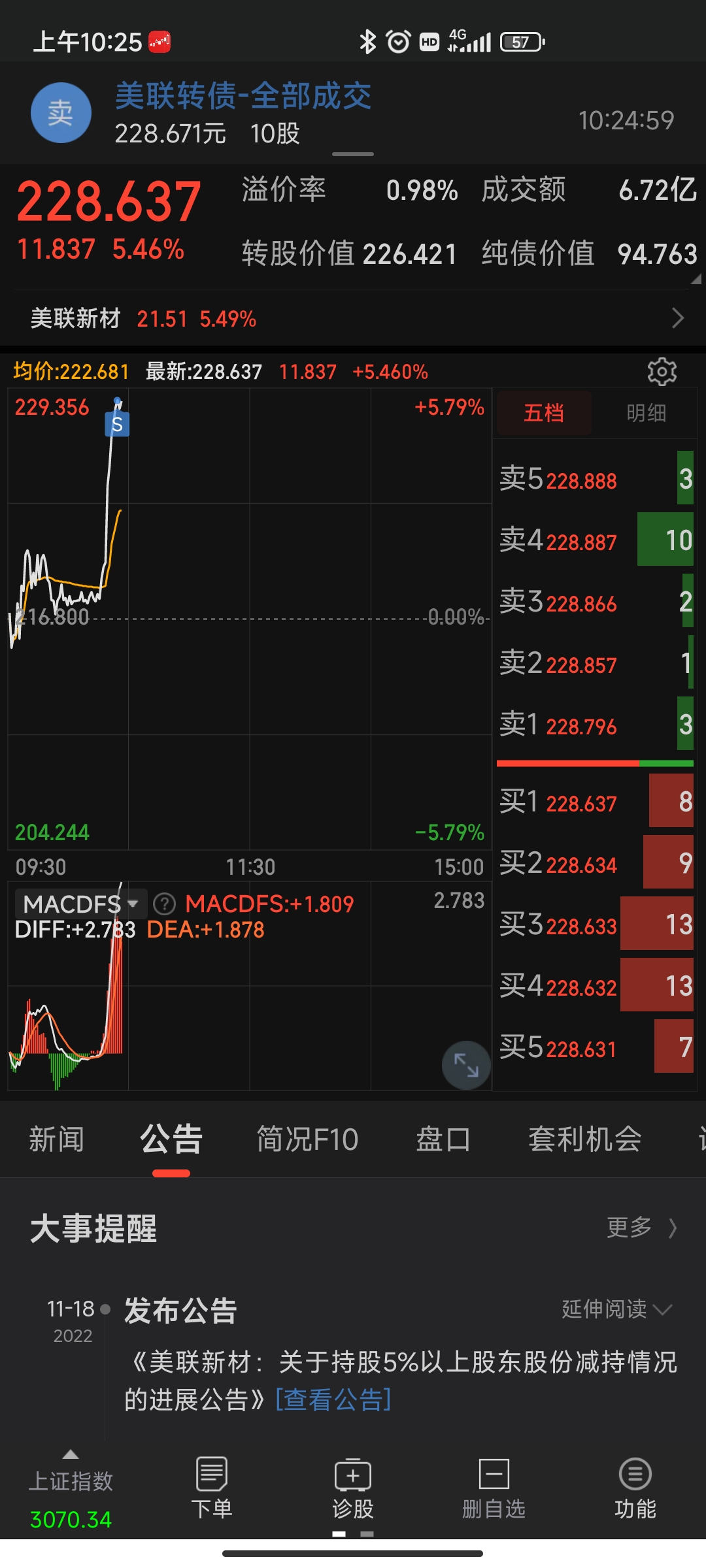Screen dimensions: 706x1568
Task: Open the 功能 menu
Action: (635, 1489)
